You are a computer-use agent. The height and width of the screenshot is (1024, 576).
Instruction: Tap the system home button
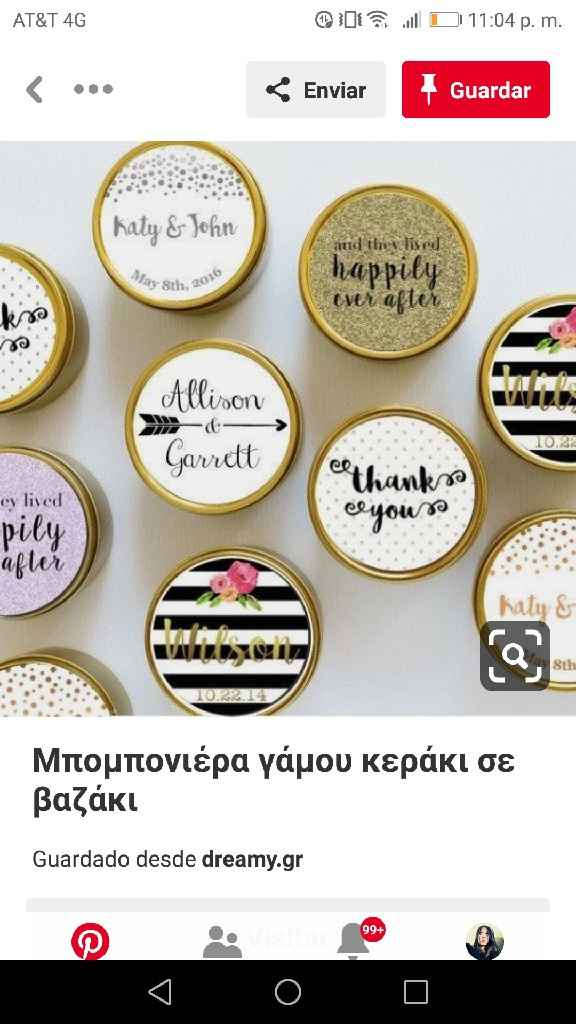pos(288,992)
